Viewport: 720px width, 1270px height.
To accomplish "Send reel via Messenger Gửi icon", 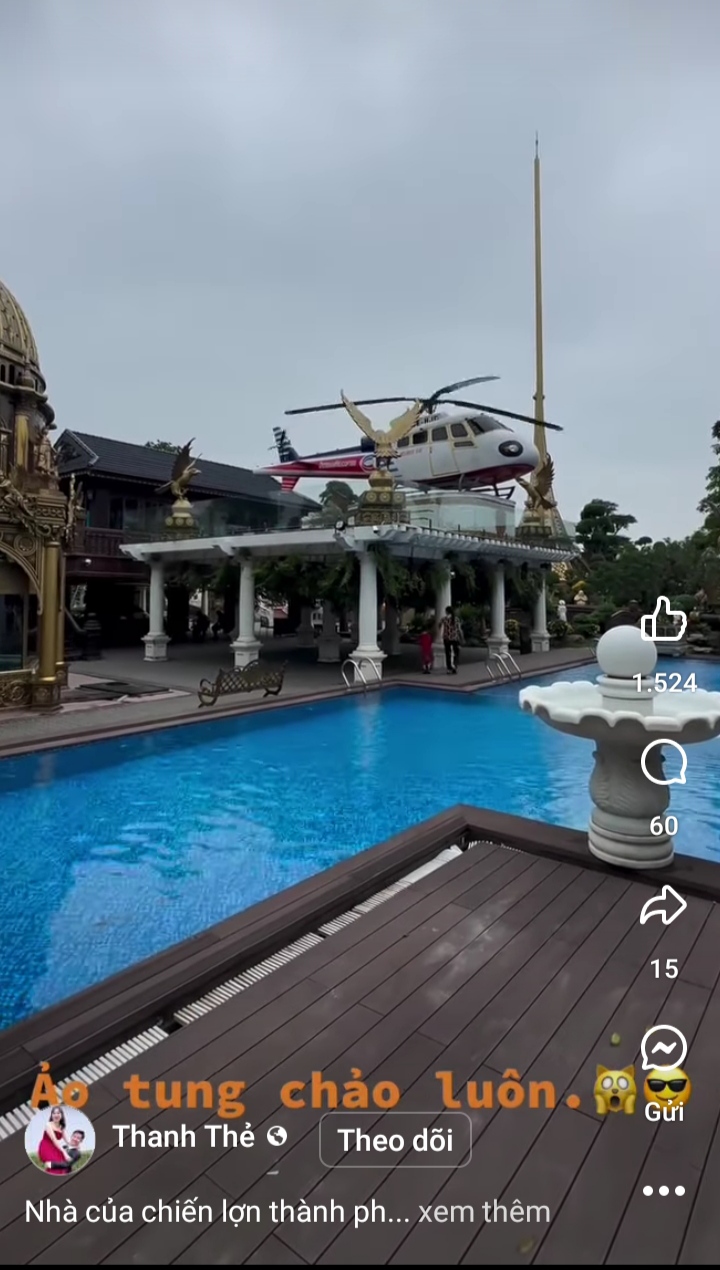I will point(664,1048).
